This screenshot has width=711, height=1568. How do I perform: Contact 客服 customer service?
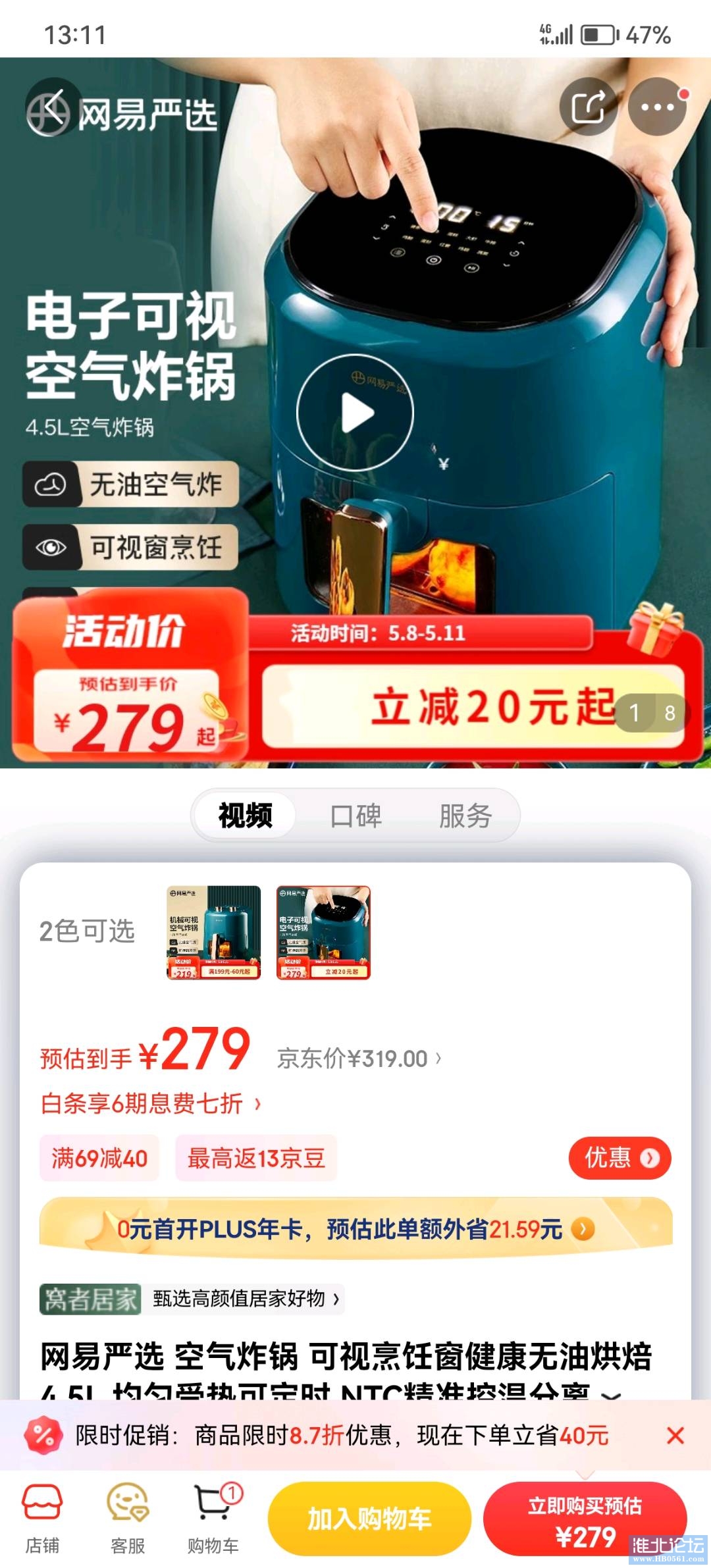128,1519
